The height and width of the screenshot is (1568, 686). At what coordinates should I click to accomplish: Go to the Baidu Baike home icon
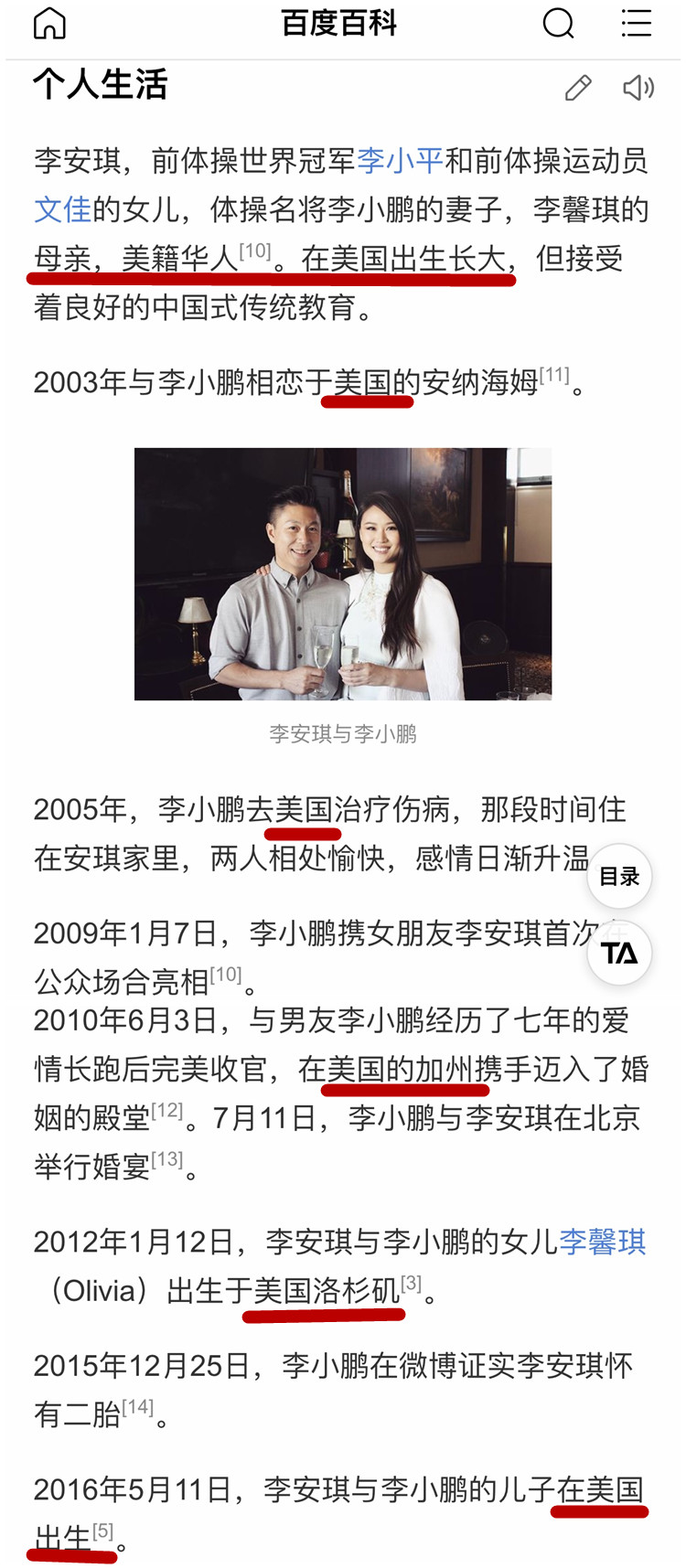point(49,23)
